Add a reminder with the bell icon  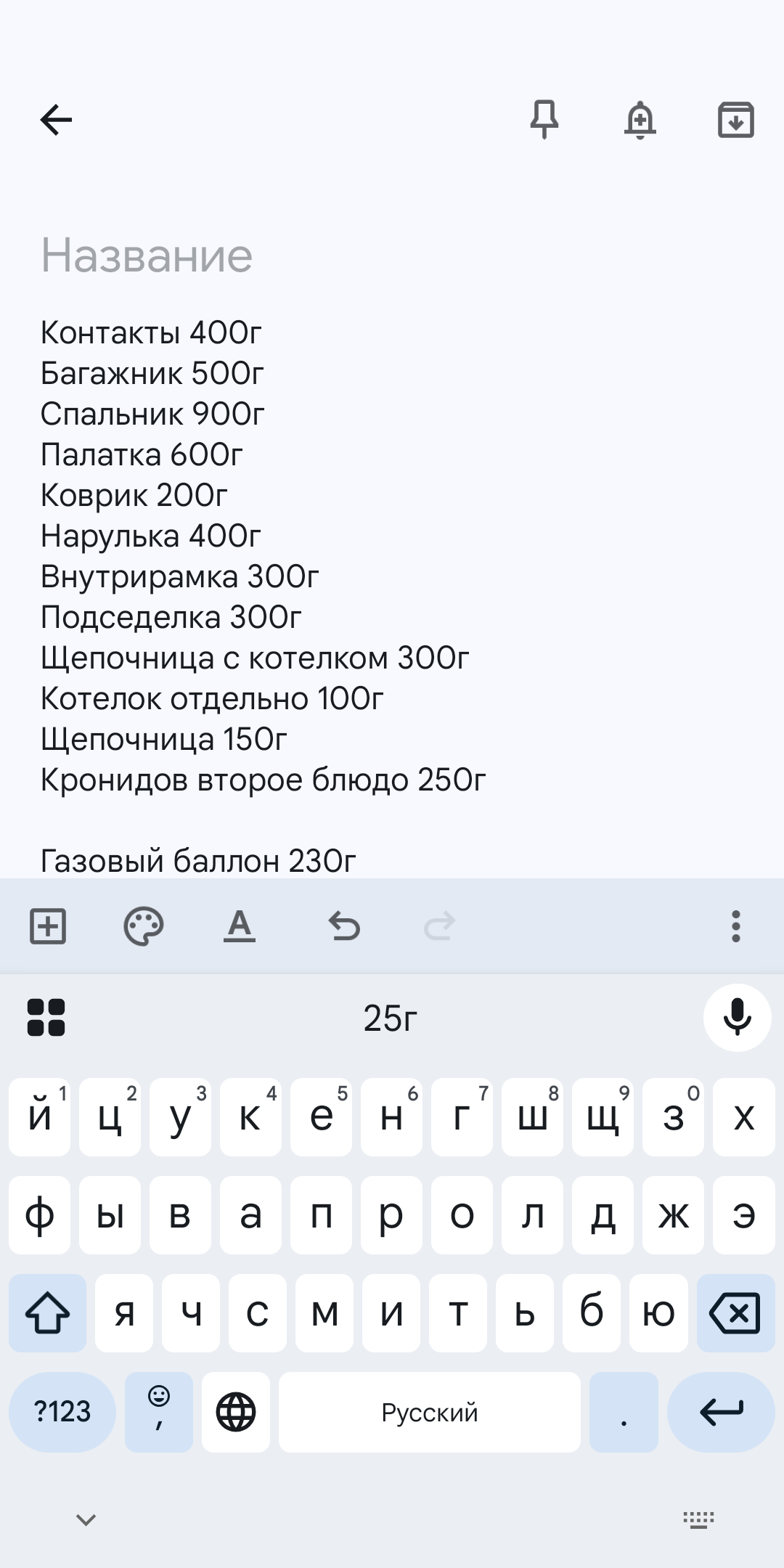coord(640,120)
